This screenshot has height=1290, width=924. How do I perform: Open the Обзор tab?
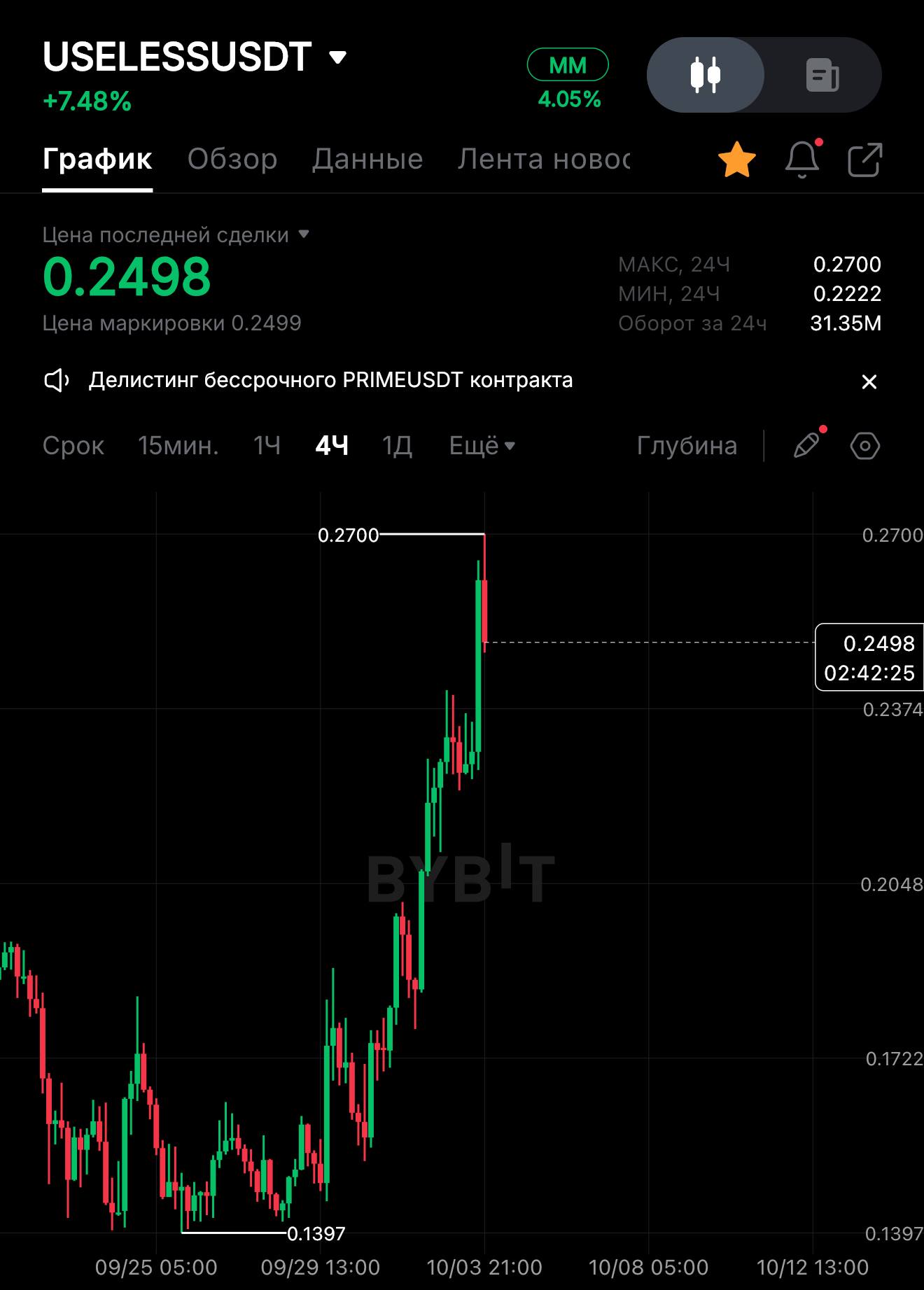[x=232, y=160]
